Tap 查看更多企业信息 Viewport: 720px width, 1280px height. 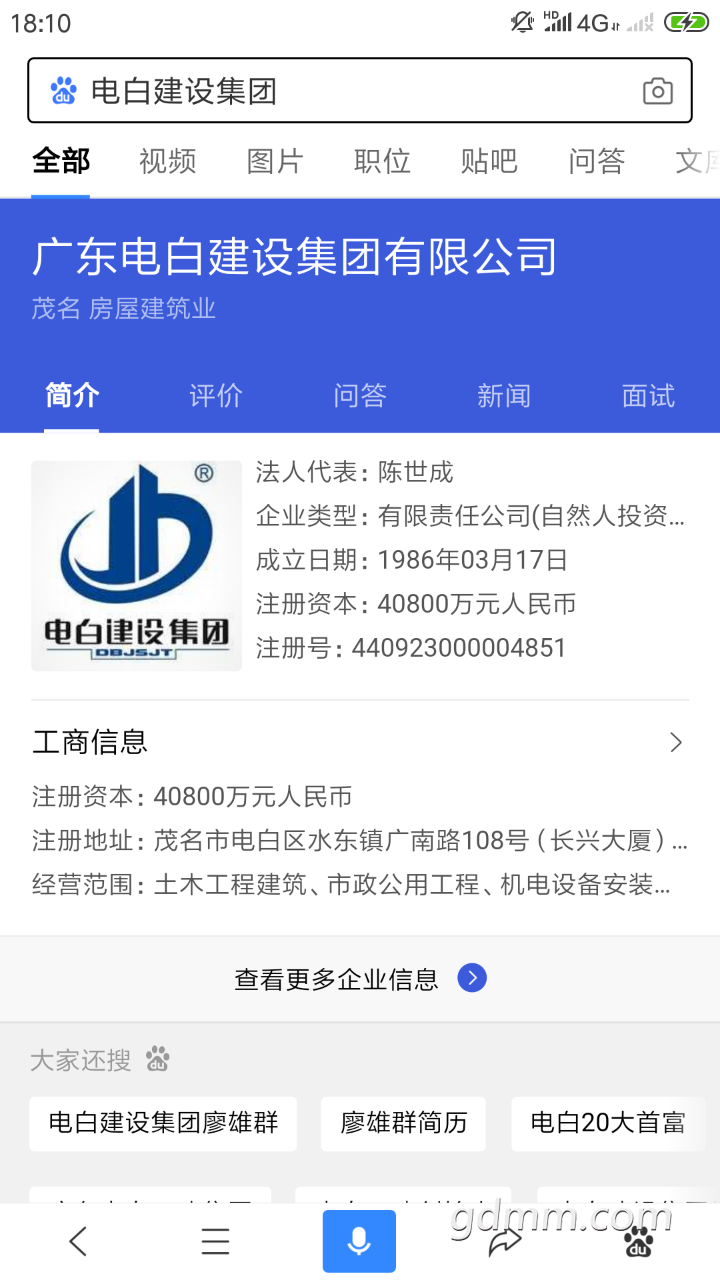pos(360,978)
